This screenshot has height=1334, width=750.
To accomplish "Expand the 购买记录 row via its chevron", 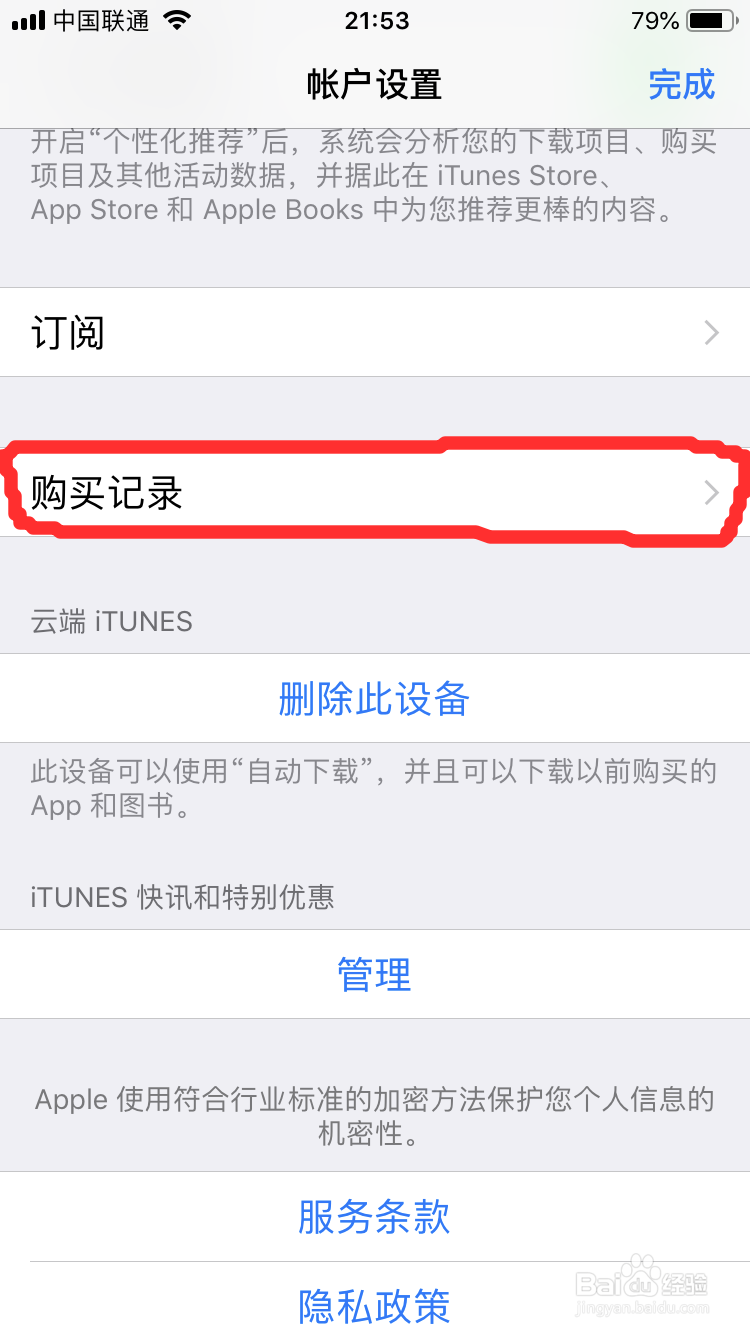I will coord(710,493).
